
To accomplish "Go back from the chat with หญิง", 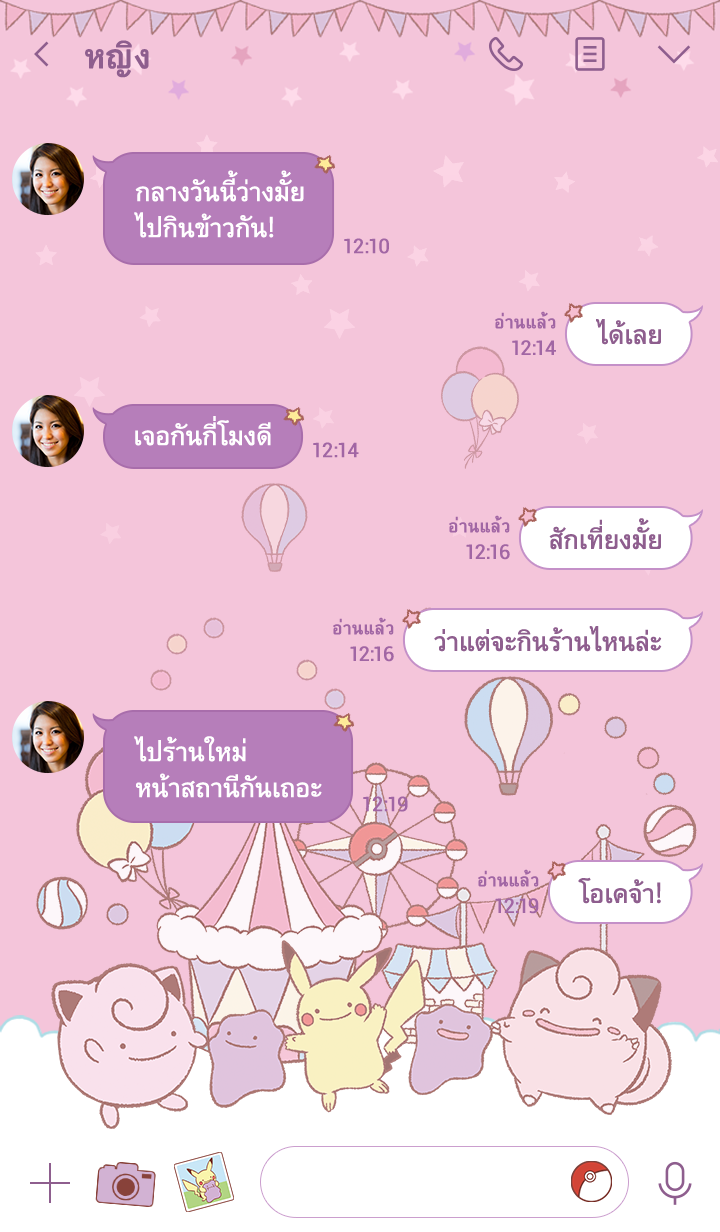I will 41,55.
